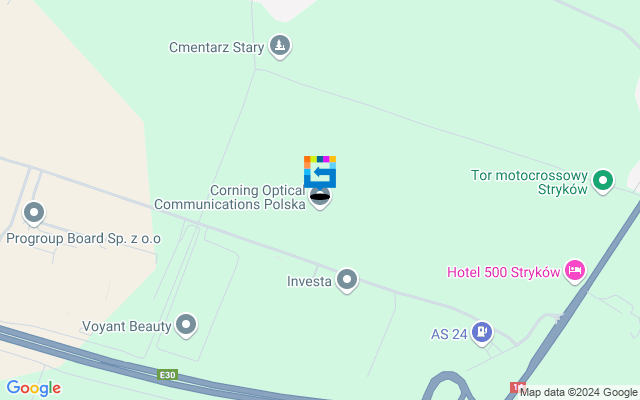Viewport: 640px width, 400px height.
Task: Tap the colorful arrow location marker
Action: point(320,171)
